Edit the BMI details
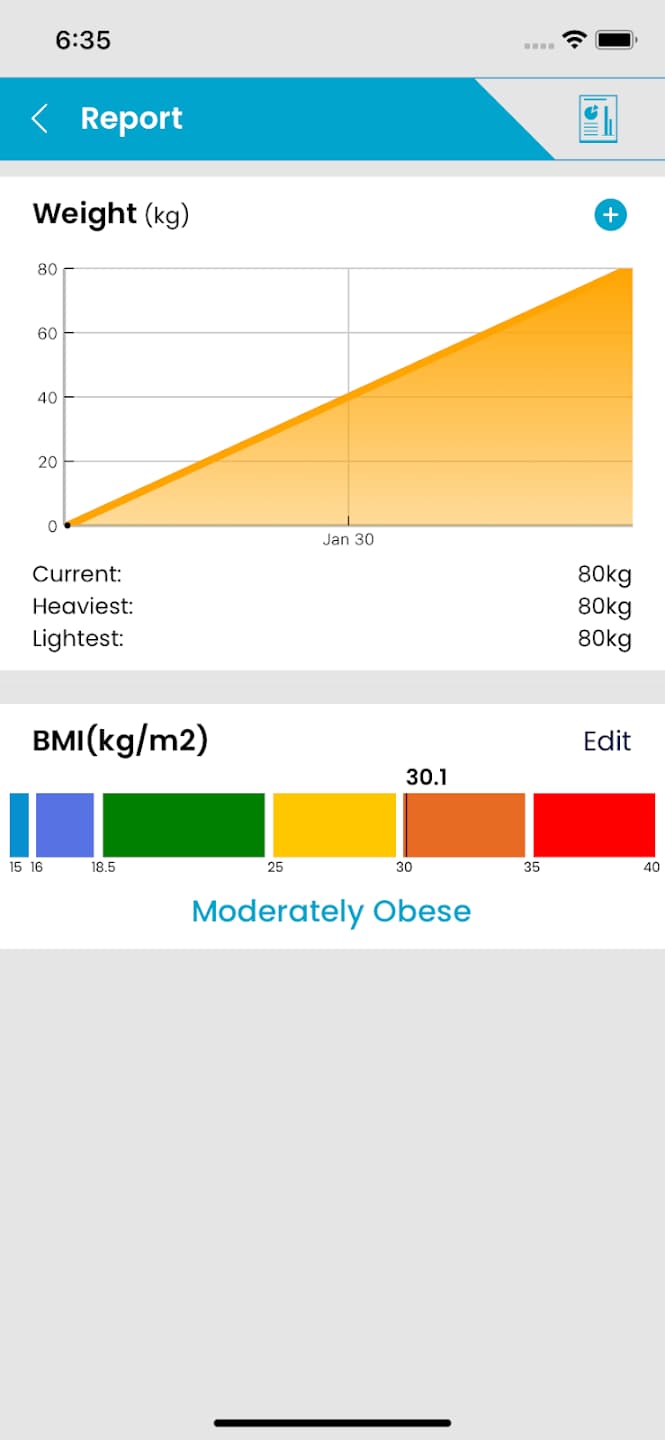Viewport: 665px width, 1440px height. click(x=607, y=741)
